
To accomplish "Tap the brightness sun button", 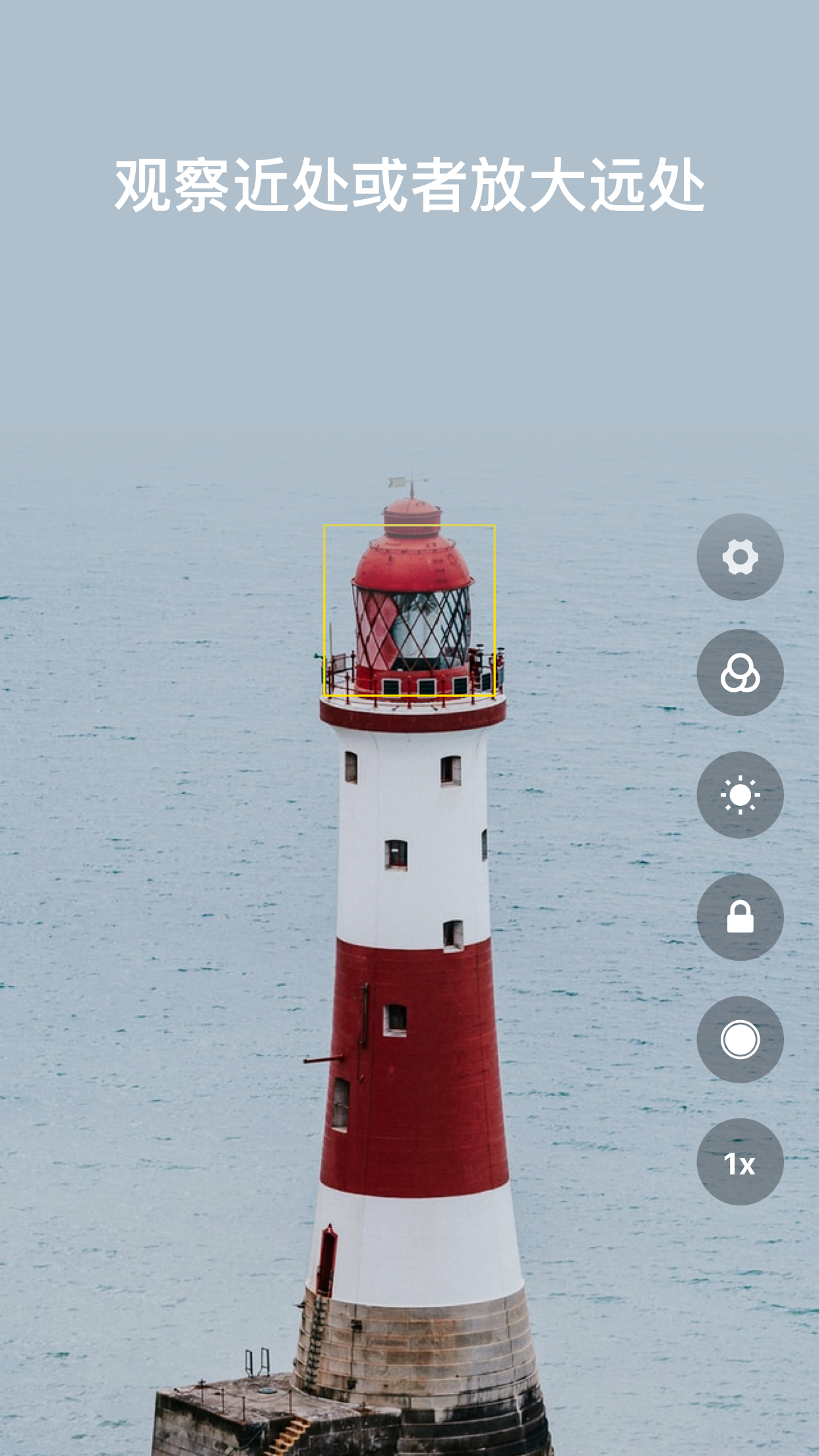I will pos(740,795).
